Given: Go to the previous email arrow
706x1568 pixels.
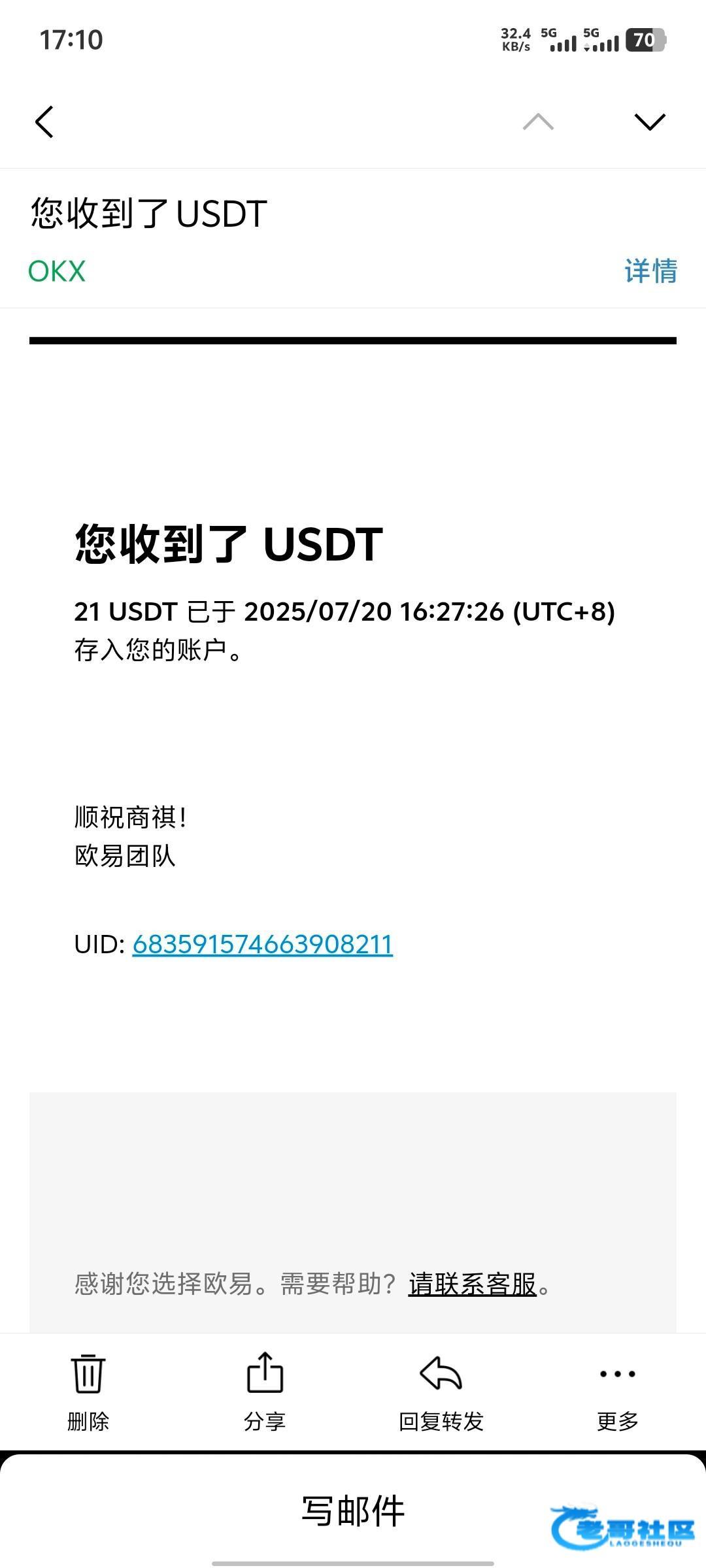Looking at the screenshot, I should tap(538, 122).
